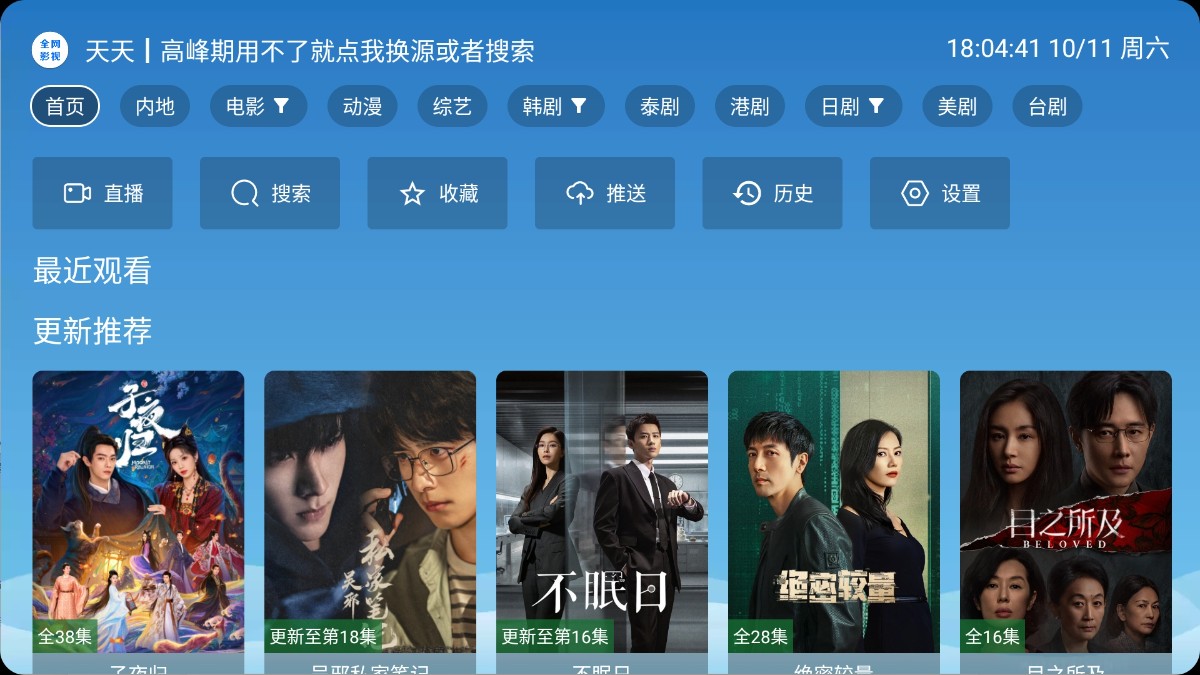View 历史 watch history
The height and width of the screenshot is (675, 1200).
(x=772, y=193)
